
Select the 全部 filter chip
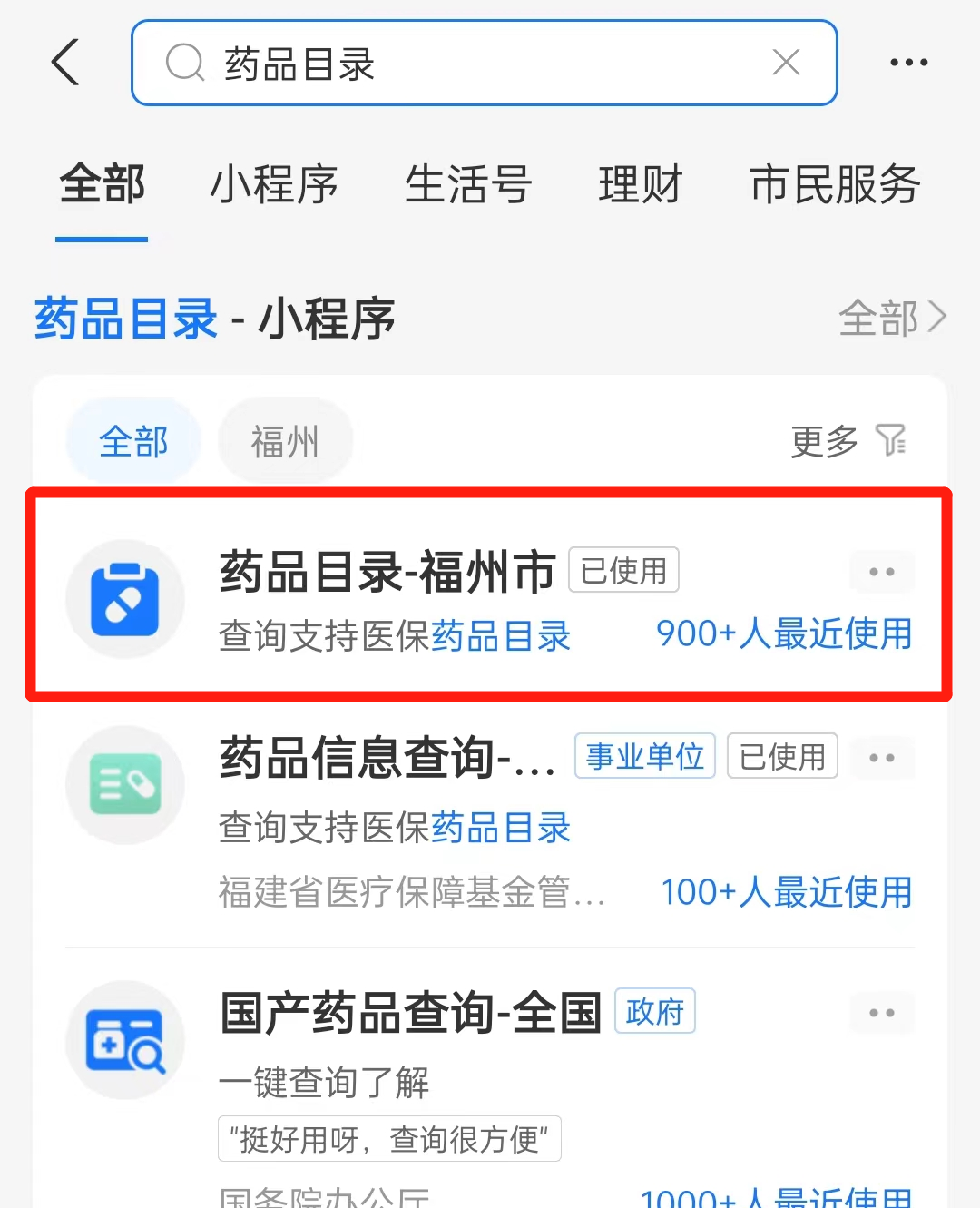(133, 442)
